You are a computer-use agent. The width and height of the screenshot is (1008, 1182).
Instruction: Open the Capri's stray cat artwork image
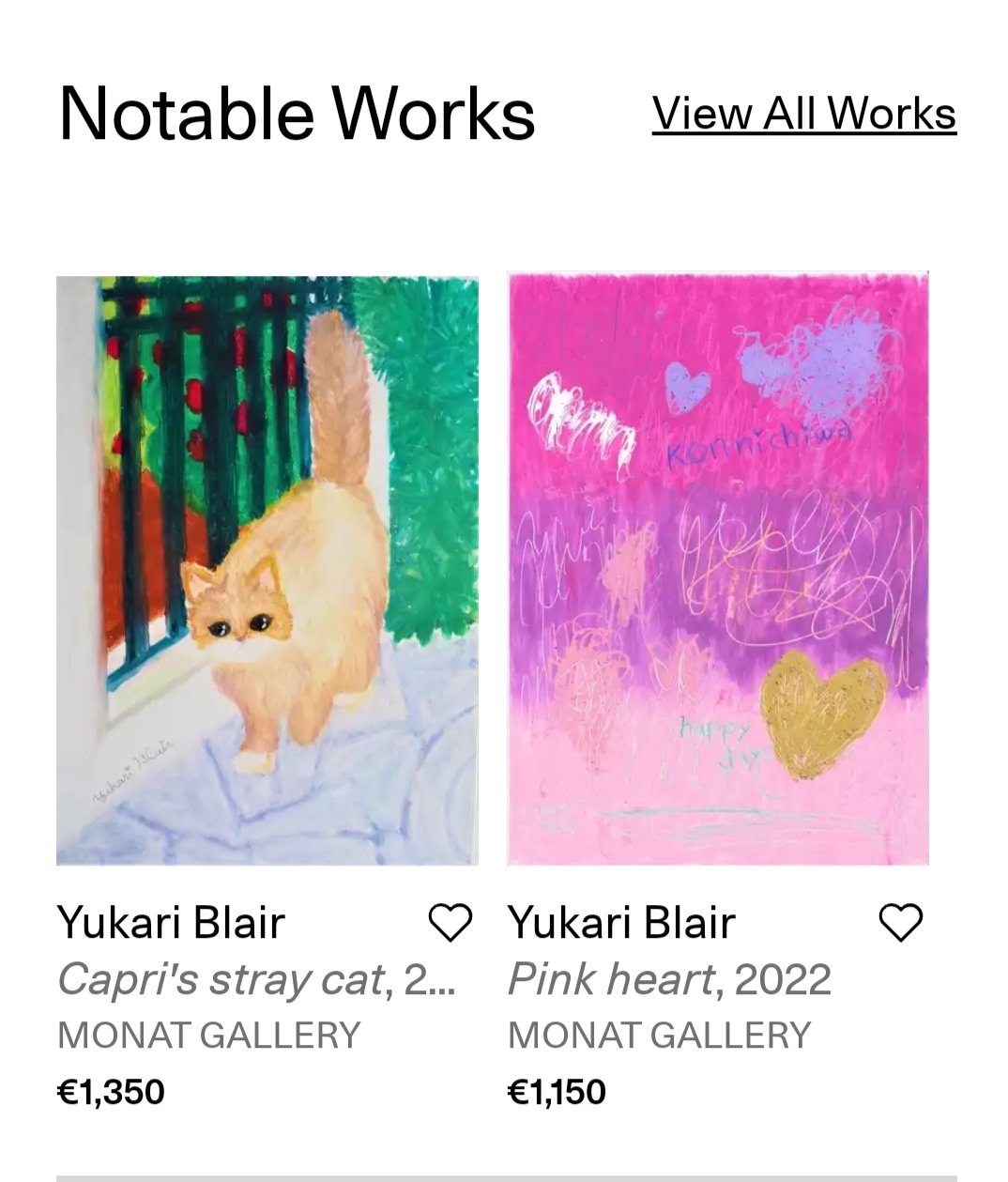pos(267,570)
